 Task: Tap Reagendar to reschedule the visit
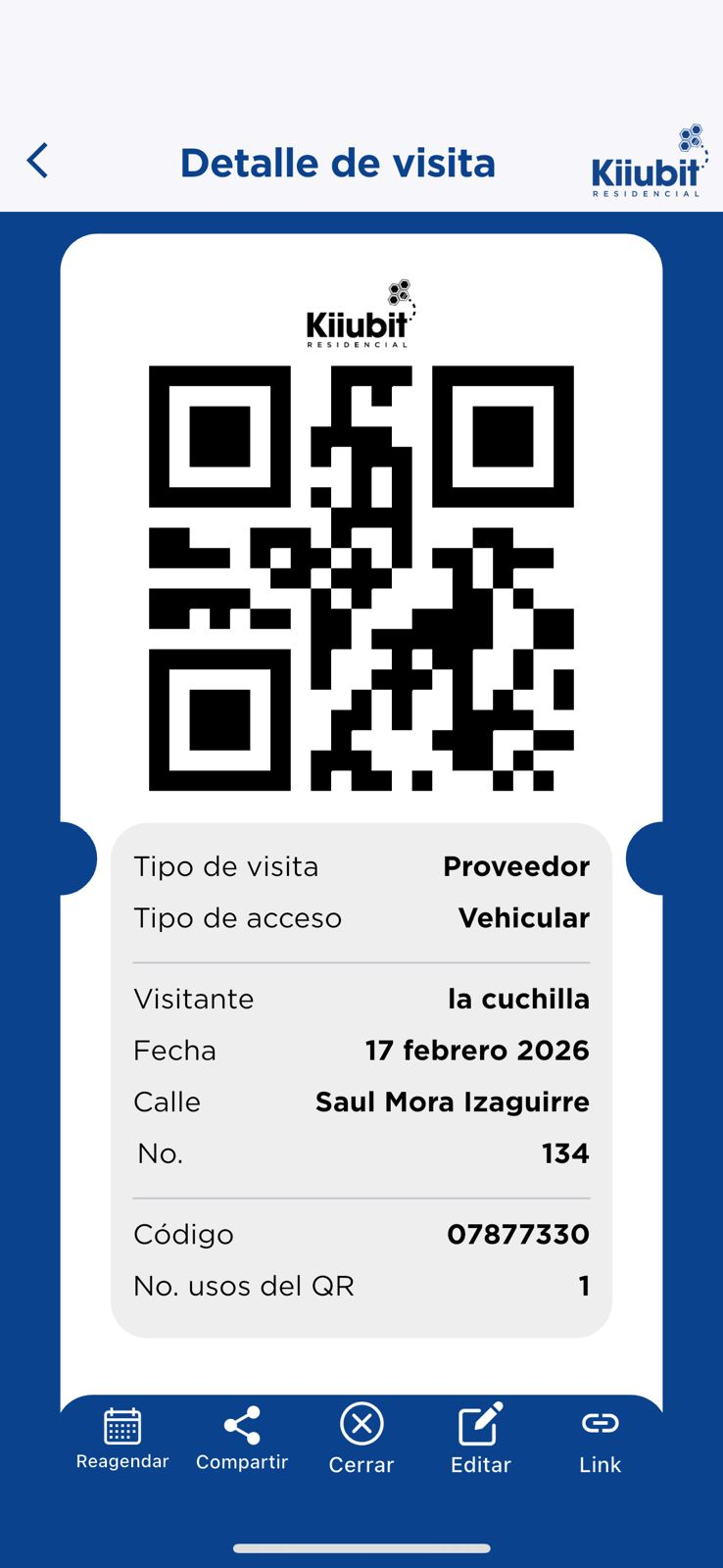[x=122, y=1437]
